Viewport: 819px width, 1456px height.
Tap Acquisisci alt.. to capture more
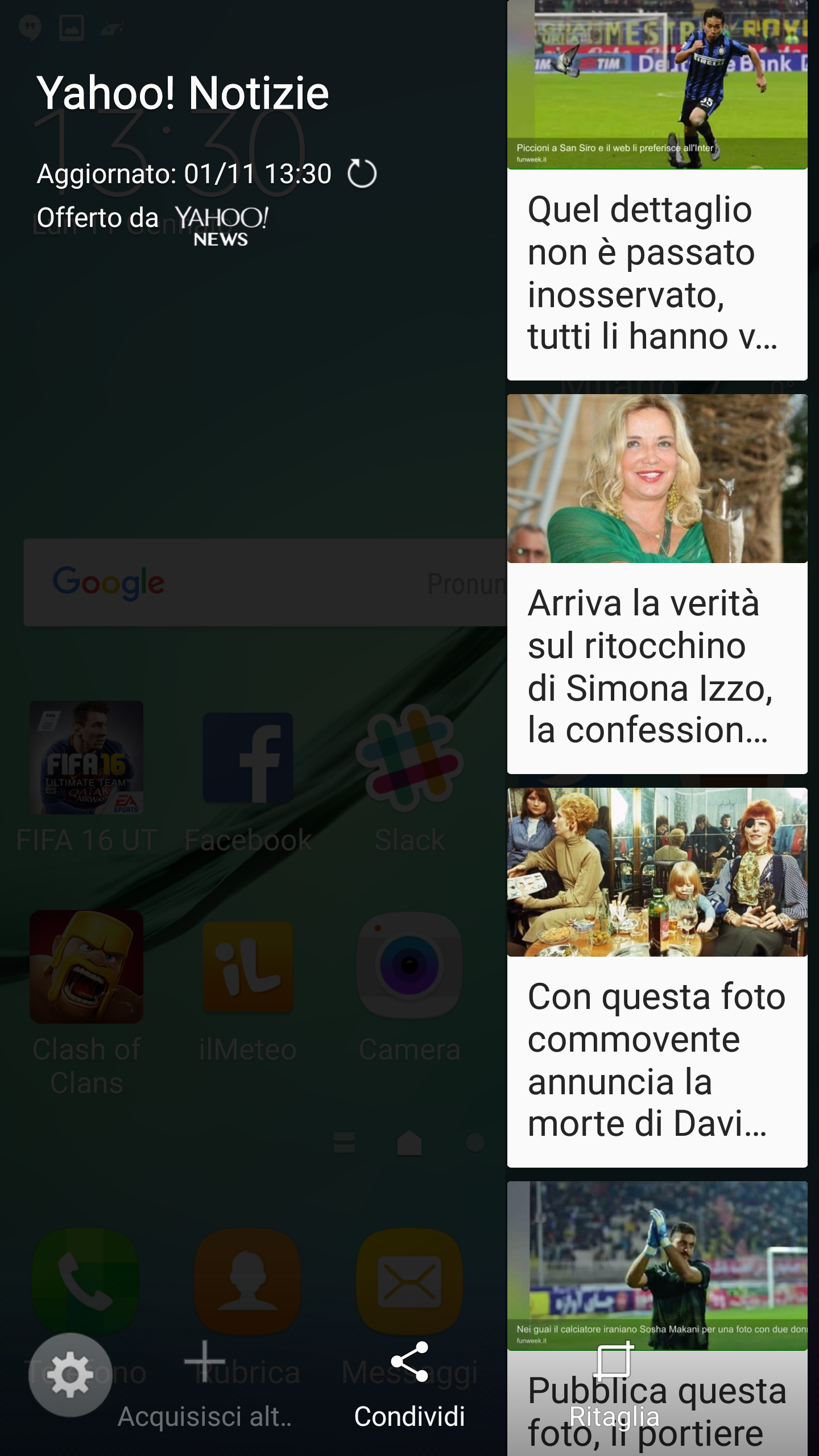(205, 1385)
